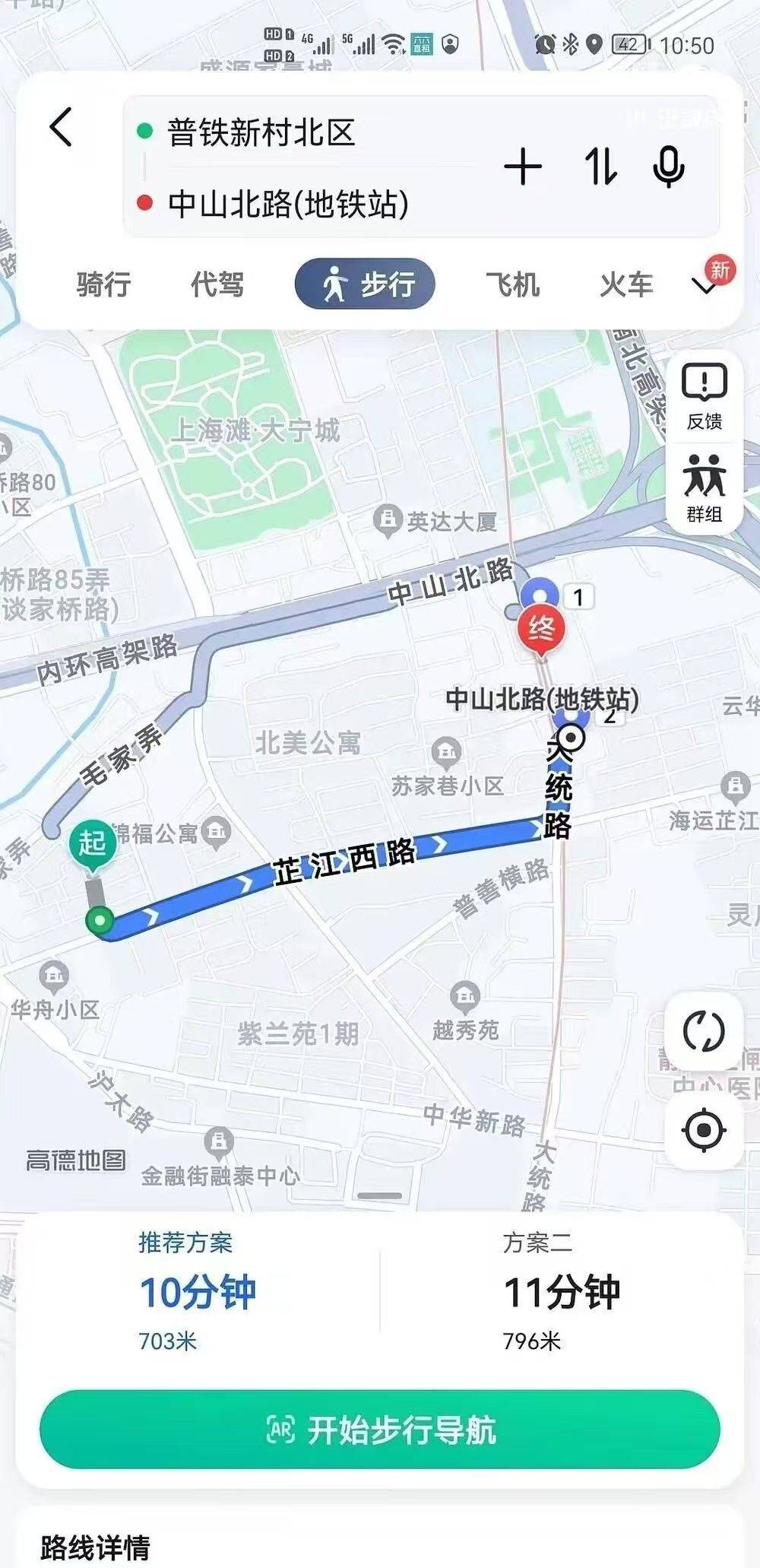Viewport: 760px width, 1568px height.
Task: Expand more travel modes via the chevron
Action: click(705, 287)
